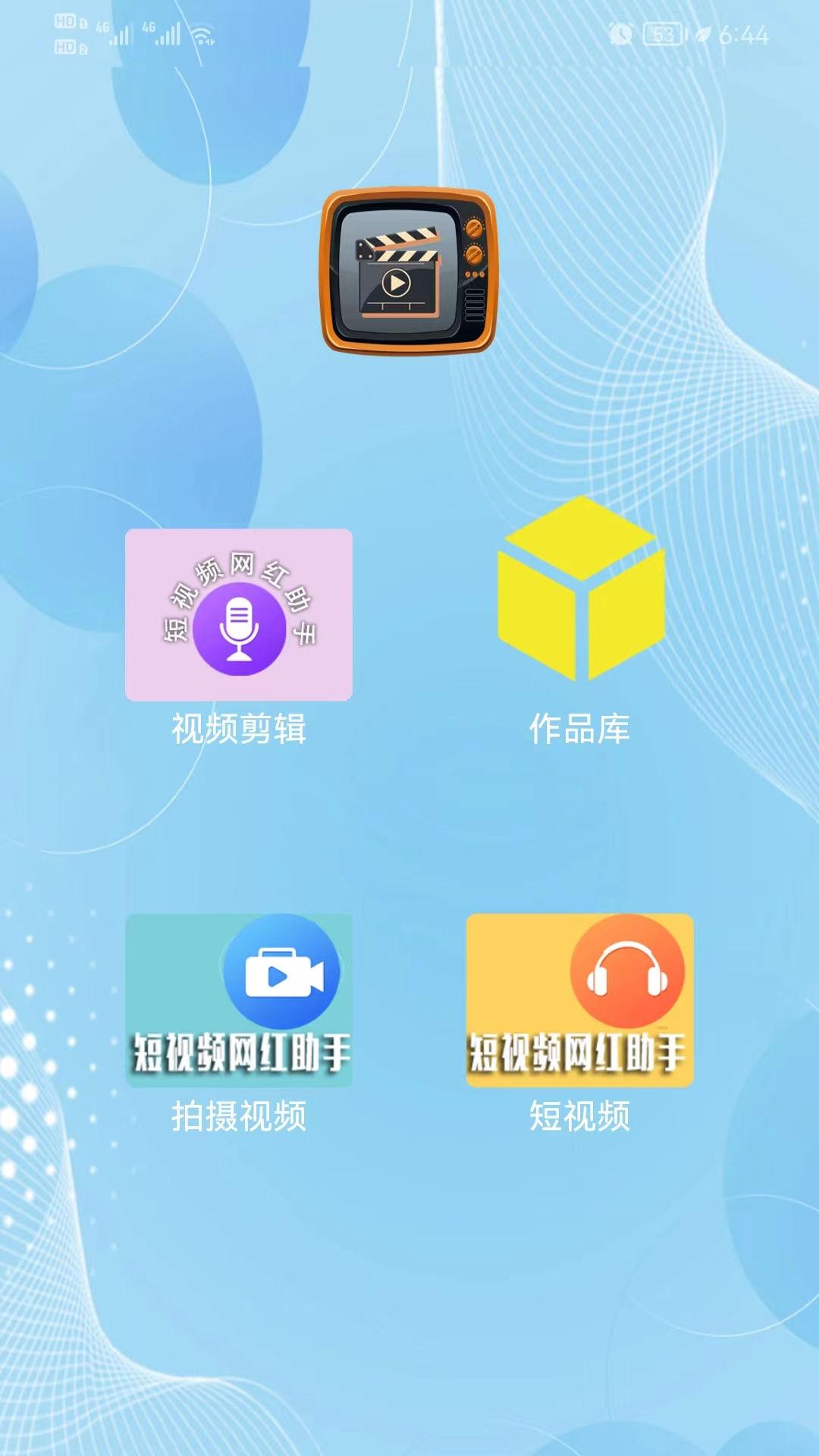Select the pink 视频剪辑 tile
The width and height of the screenshot is (819, 1456).
[240, 616]
